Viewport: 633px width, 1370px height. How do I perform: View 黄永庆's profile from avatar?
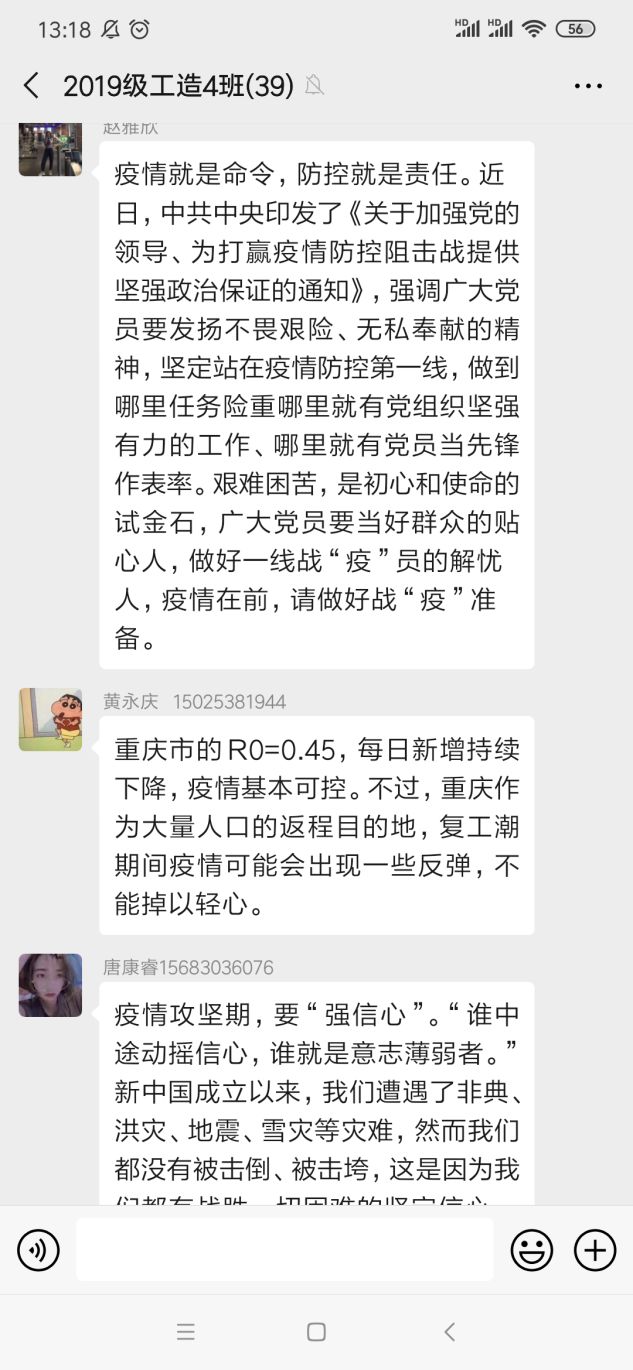coord(50,719)
